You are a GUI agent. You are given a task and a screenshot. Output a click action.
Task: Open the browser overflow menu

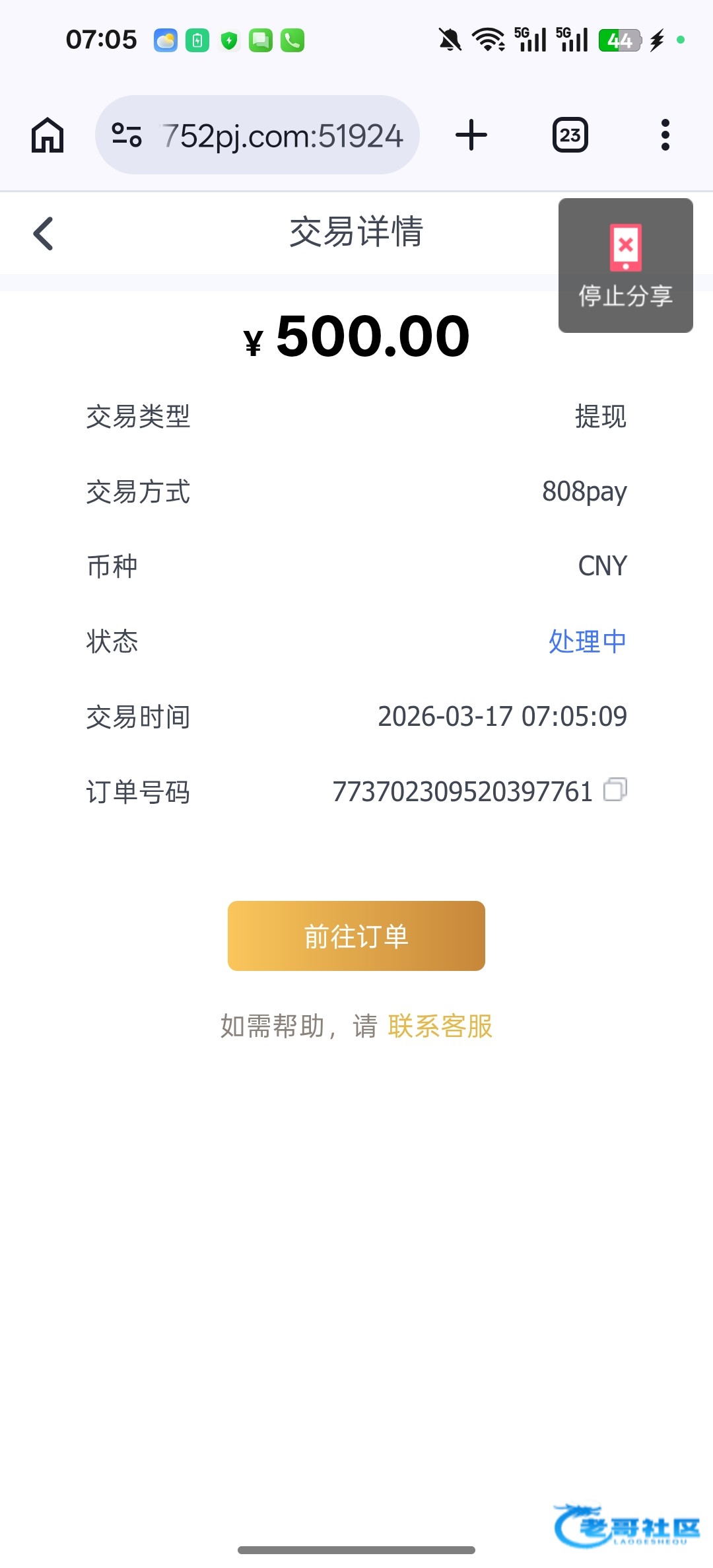(665, 135)
